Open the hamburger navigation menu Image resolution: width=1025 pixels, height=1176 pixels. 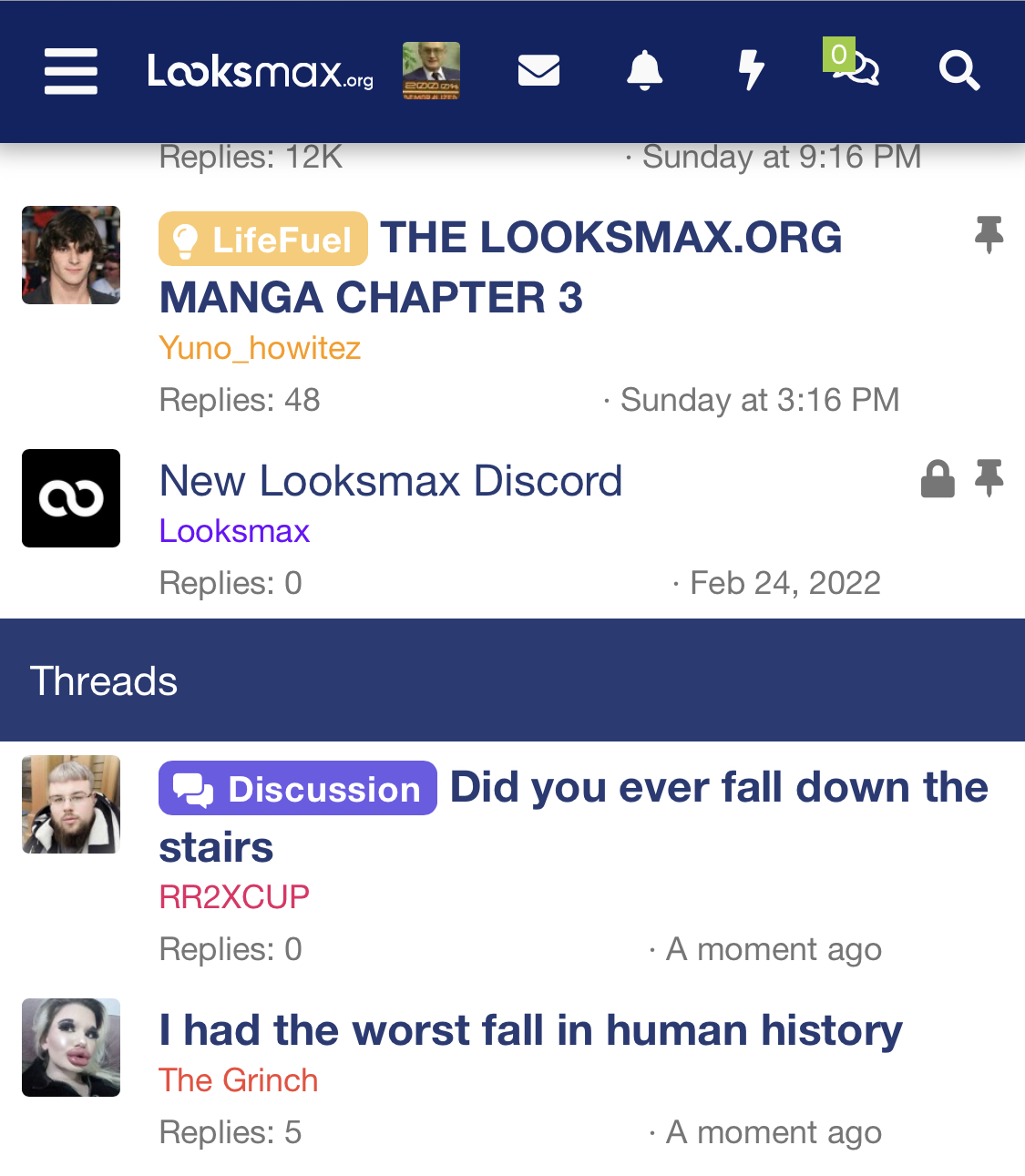[x=71, y=71]
